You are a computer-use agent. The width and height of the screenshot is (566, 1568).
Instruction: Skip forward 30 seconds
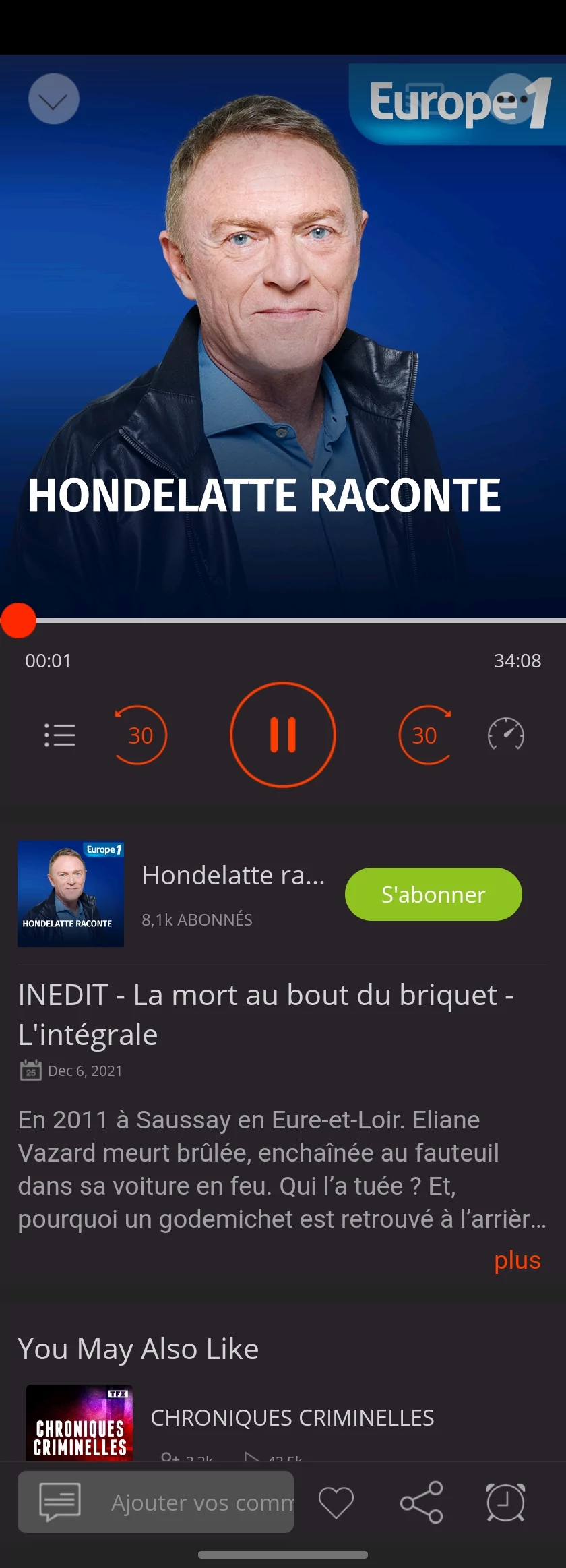coord(425,735)
